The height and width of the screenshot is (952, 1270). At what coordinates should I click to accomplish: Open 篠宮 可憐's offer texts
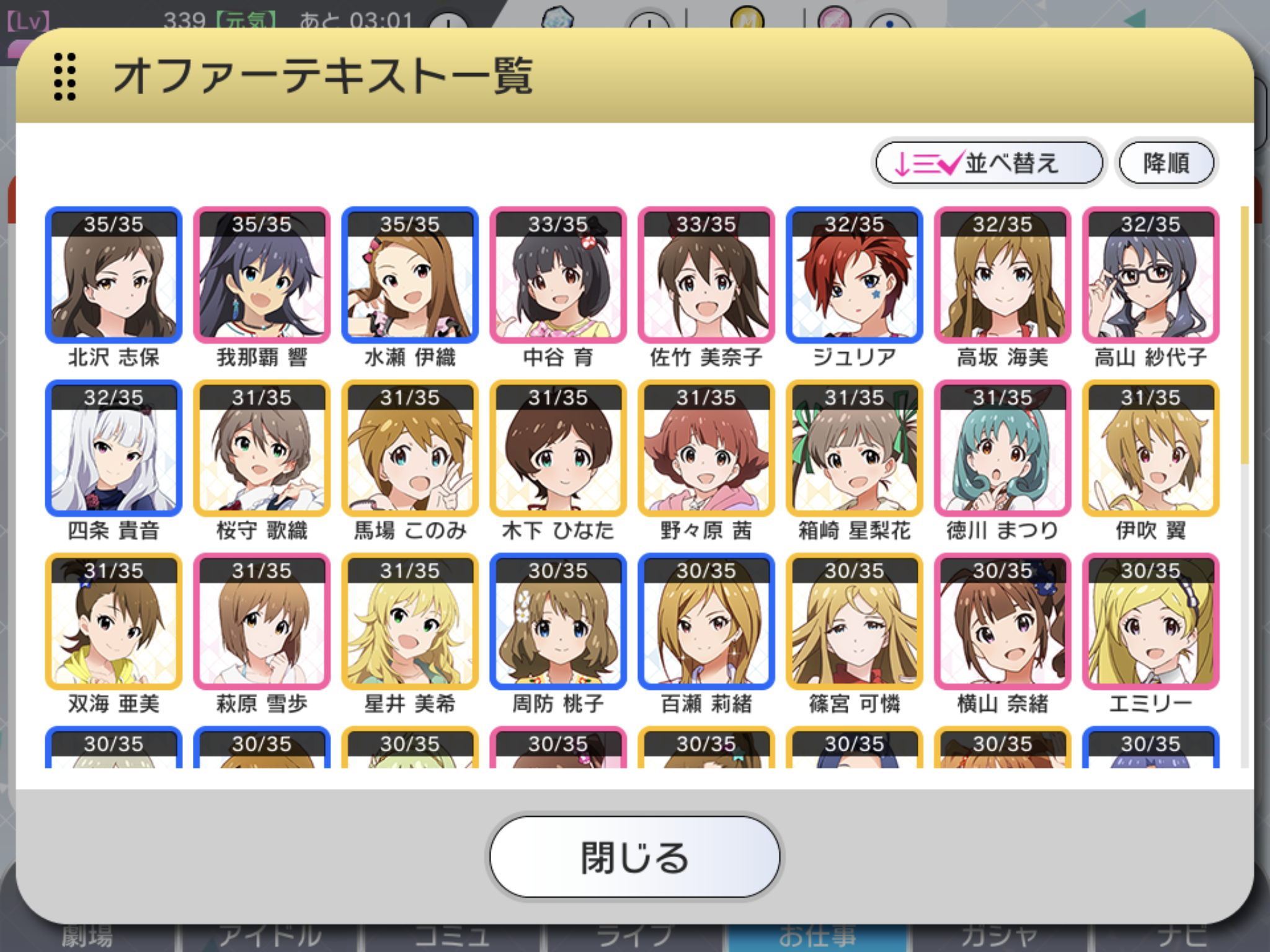[854, 622]
